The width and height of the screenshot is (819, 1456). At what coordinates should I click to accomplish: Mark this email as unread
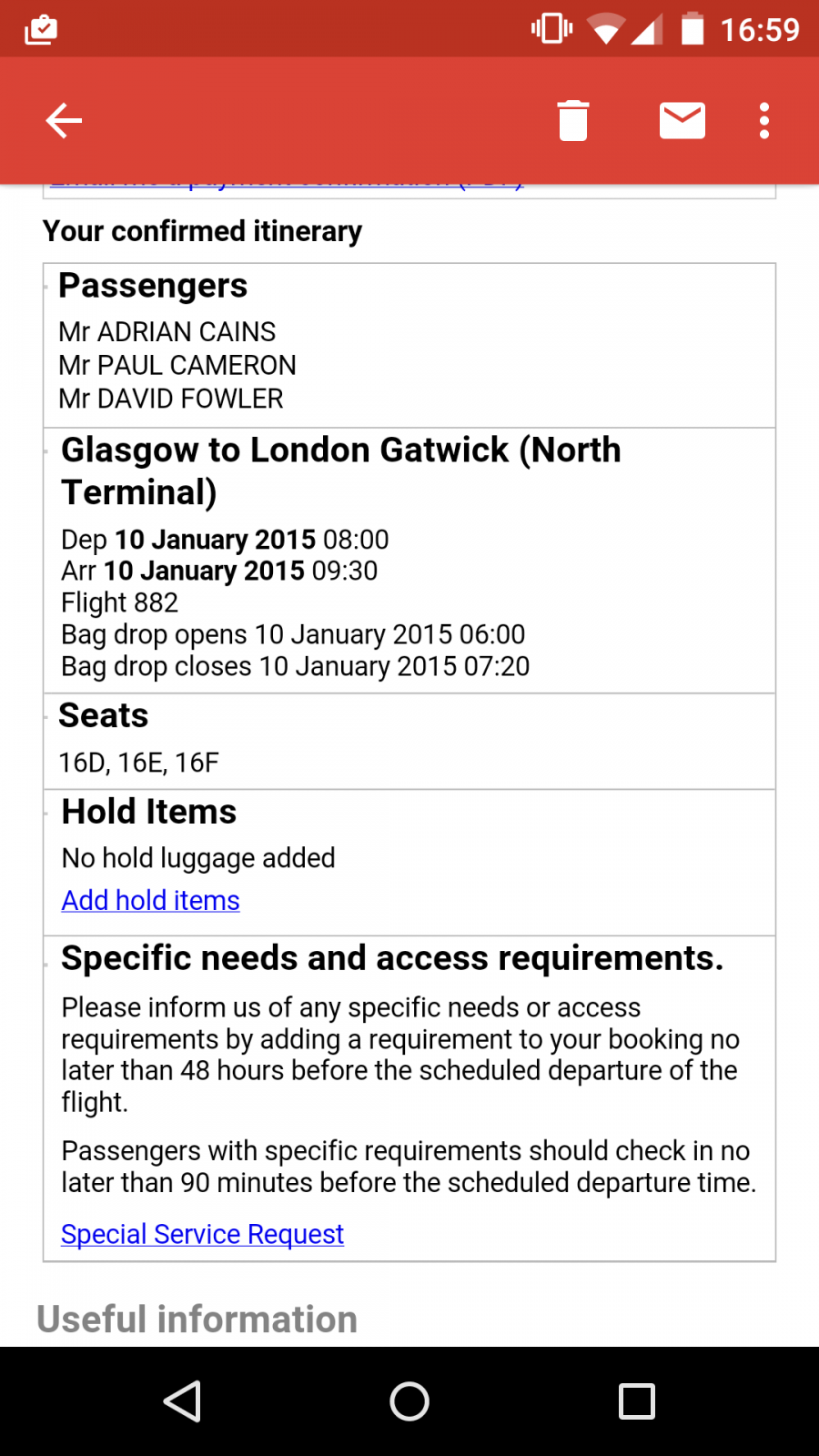tap(682, 120)
